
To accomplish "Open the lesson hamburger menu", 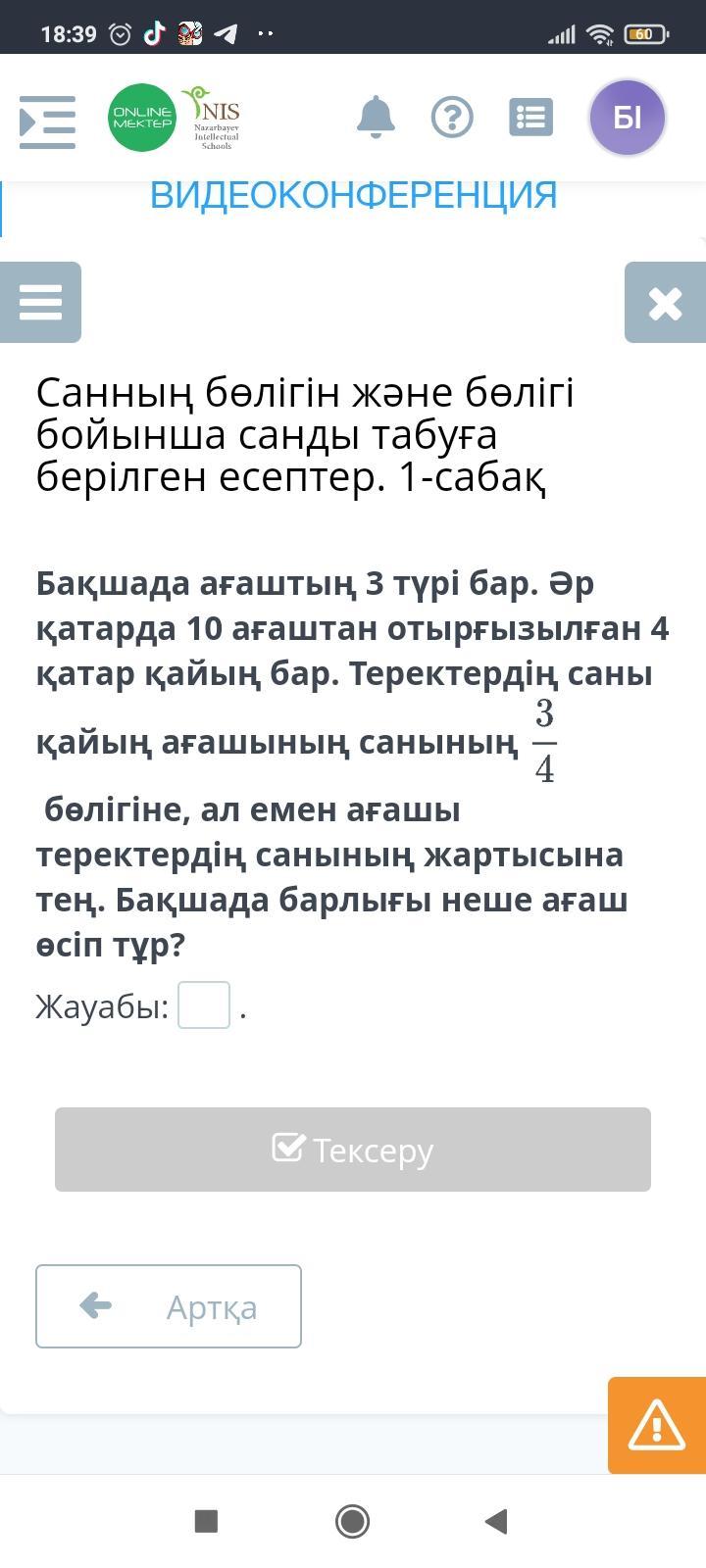I will [x=40, y=302].
